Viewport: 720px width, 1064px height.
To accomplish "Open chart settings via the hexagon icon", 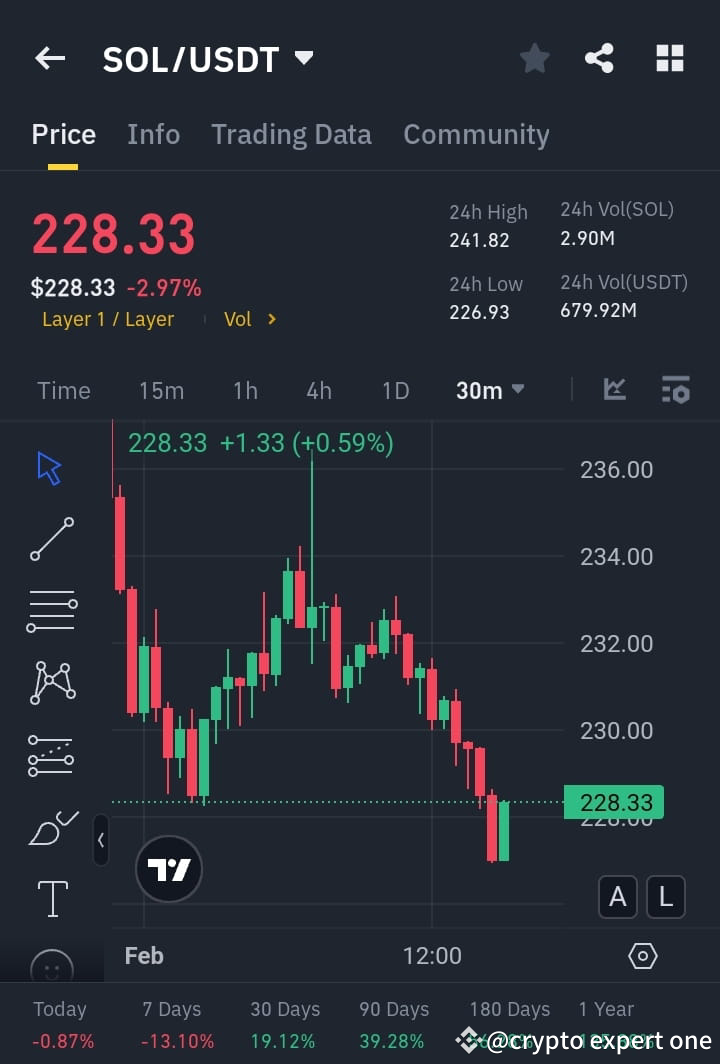I will coord(641,956).
